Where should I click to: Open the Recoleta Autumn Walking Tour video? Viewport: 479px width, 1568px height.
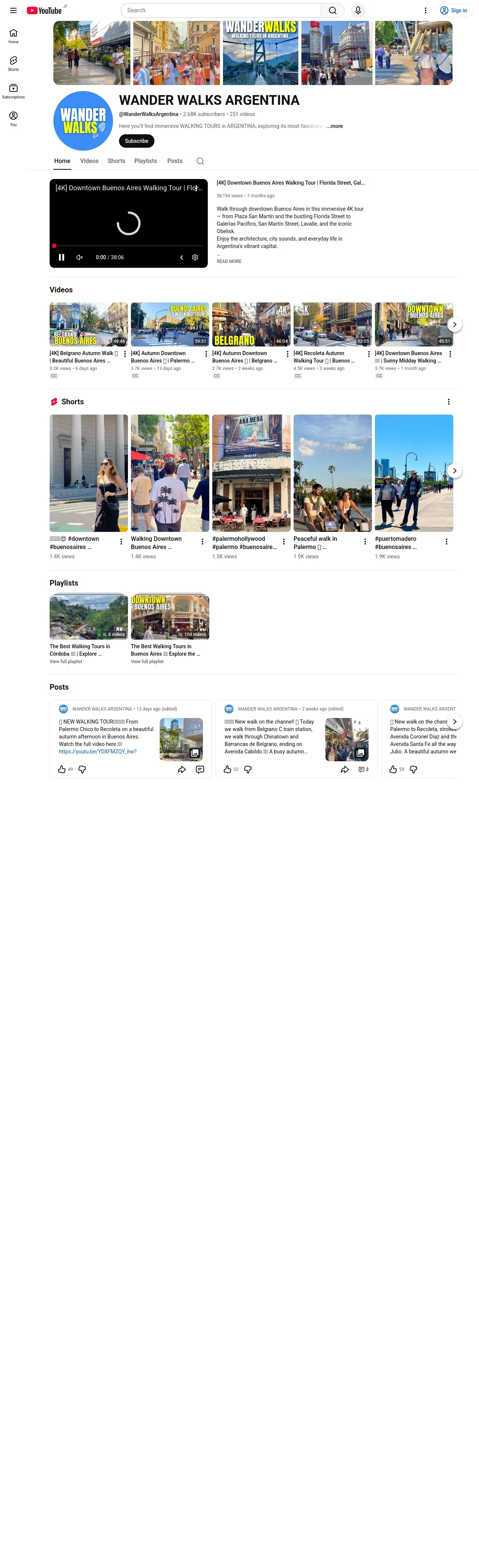coord(332,324)
